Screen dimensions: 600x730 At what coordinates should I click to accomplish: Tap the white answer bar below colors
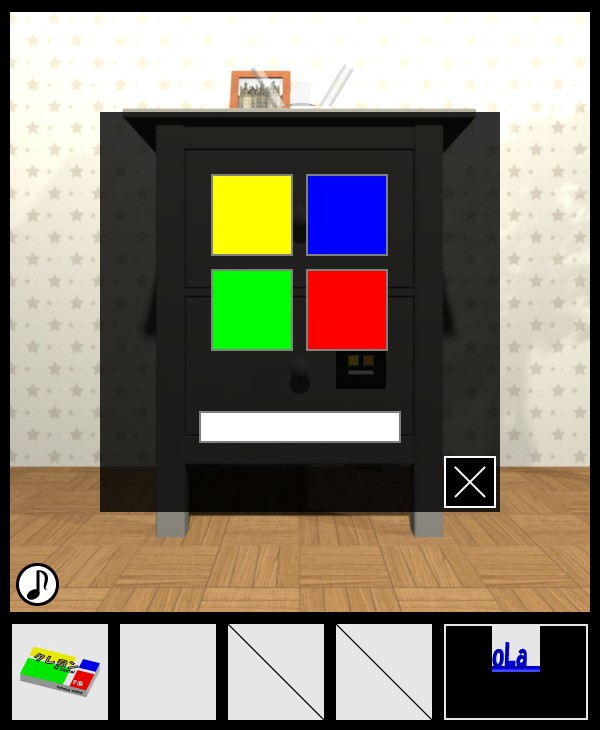pyautogui.click(x=300, y=427)
